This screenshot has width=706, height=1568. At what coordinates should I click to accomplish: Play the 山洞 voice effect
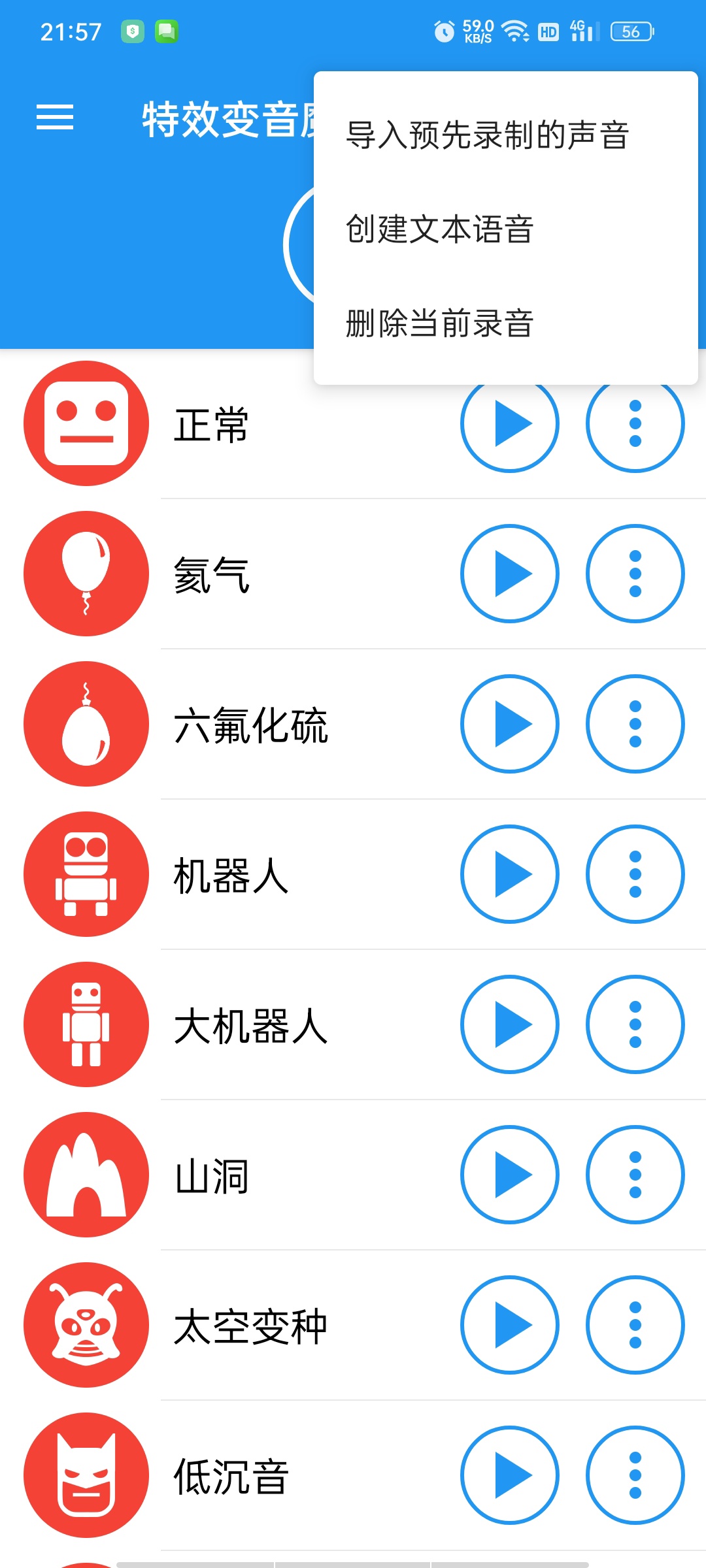tap(510, 1175)
